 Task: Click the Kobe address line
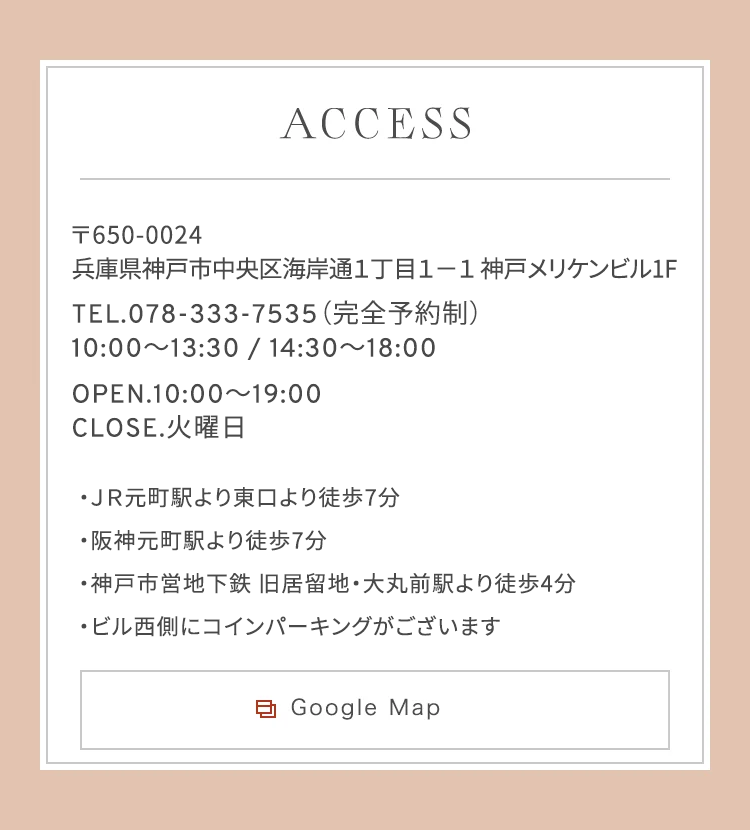click(x=375, y=267)
